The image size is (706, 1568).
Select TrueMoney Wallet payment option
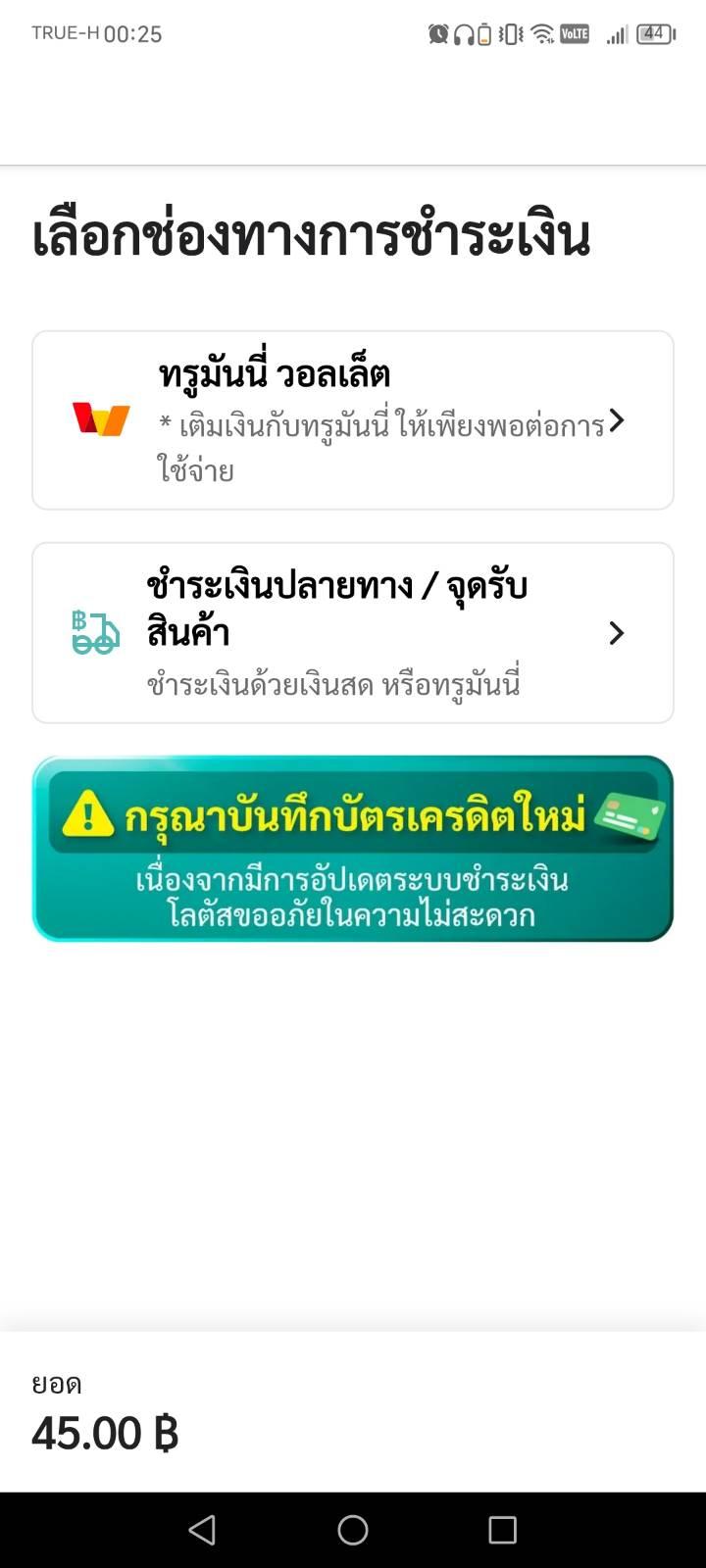coord(352,420)
